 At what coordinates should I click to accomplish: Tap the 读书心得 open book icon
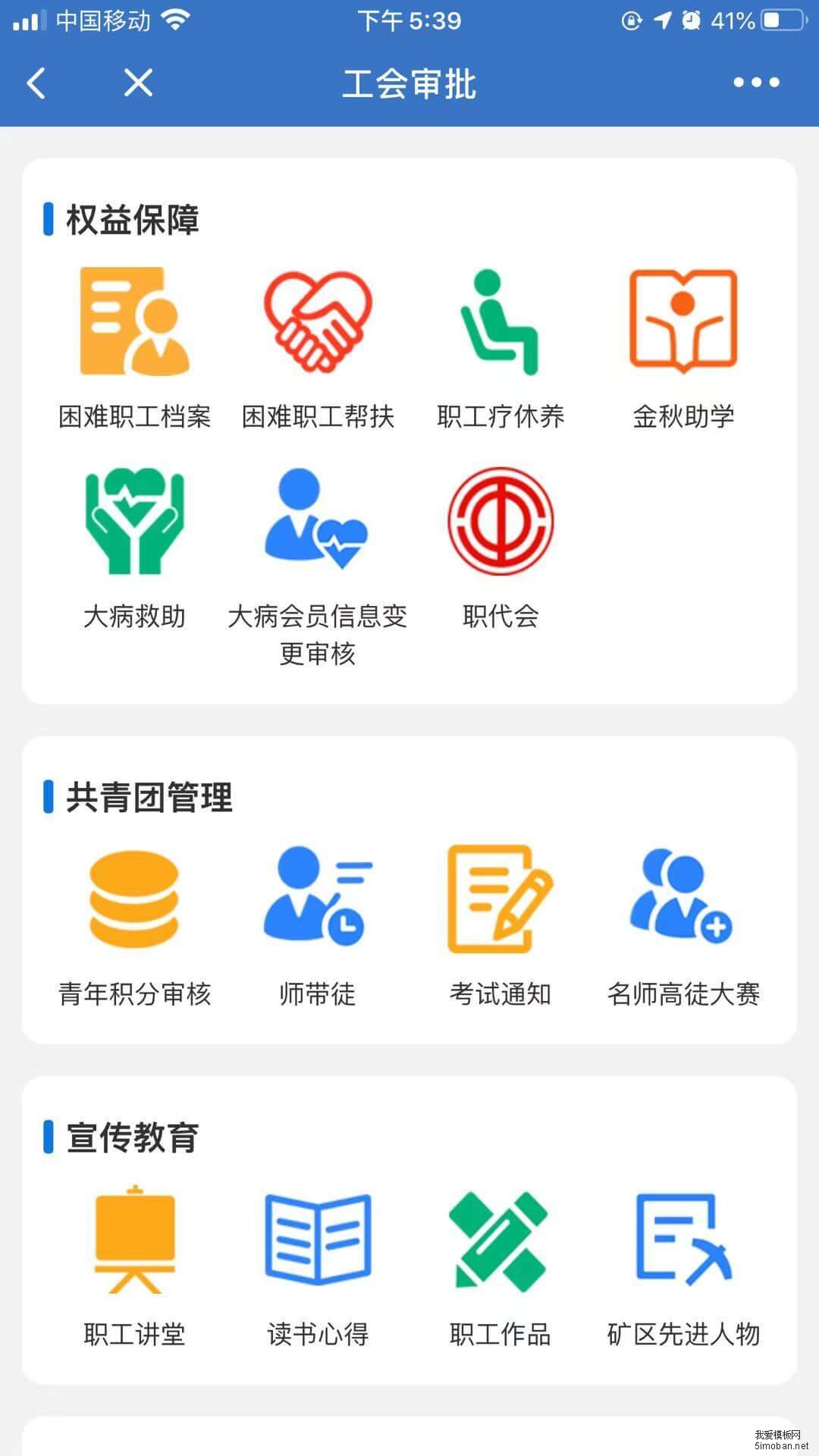point(317,1240)
